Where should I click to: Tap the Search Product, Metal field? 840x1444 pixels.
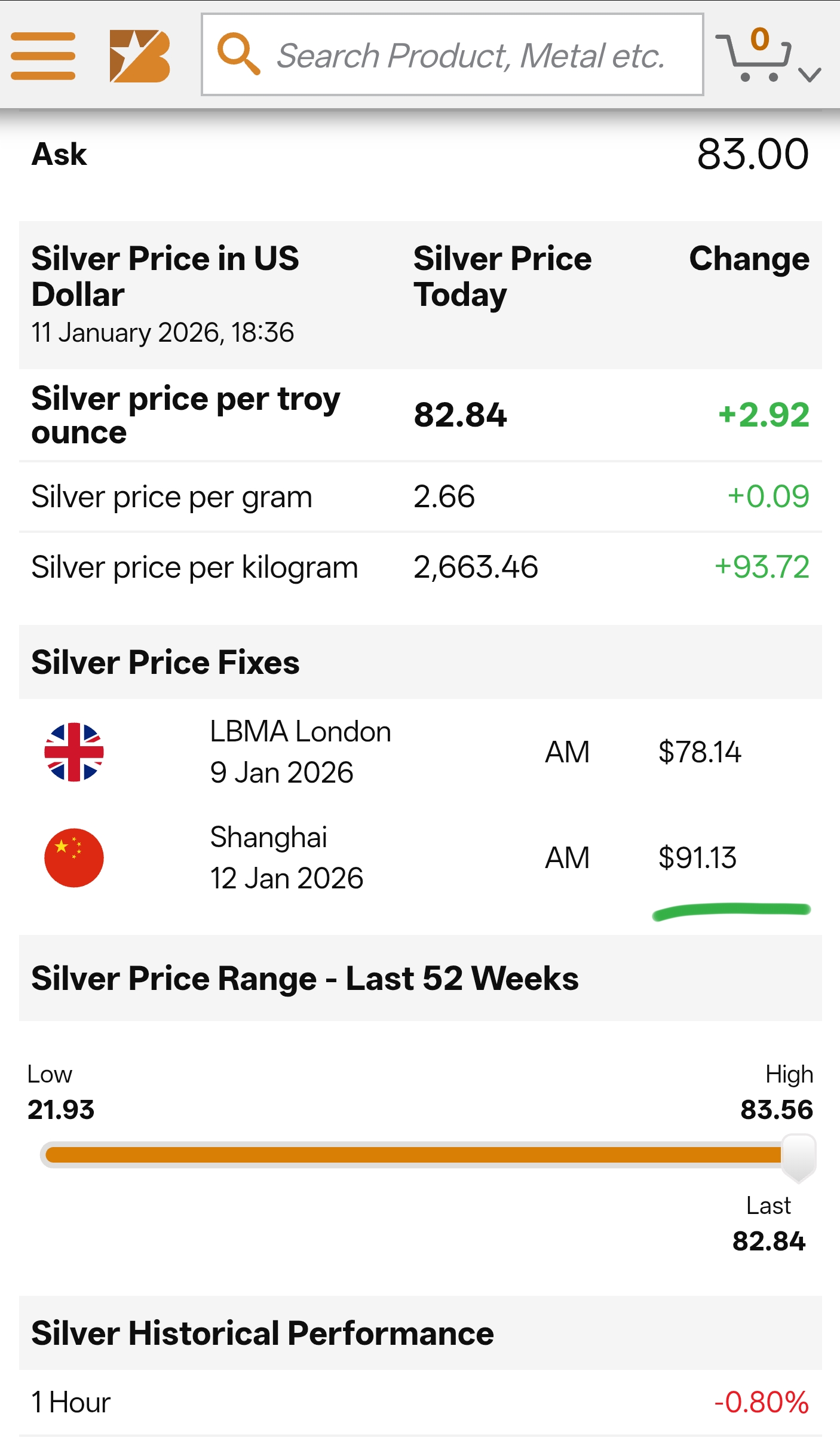click(470, 56)
